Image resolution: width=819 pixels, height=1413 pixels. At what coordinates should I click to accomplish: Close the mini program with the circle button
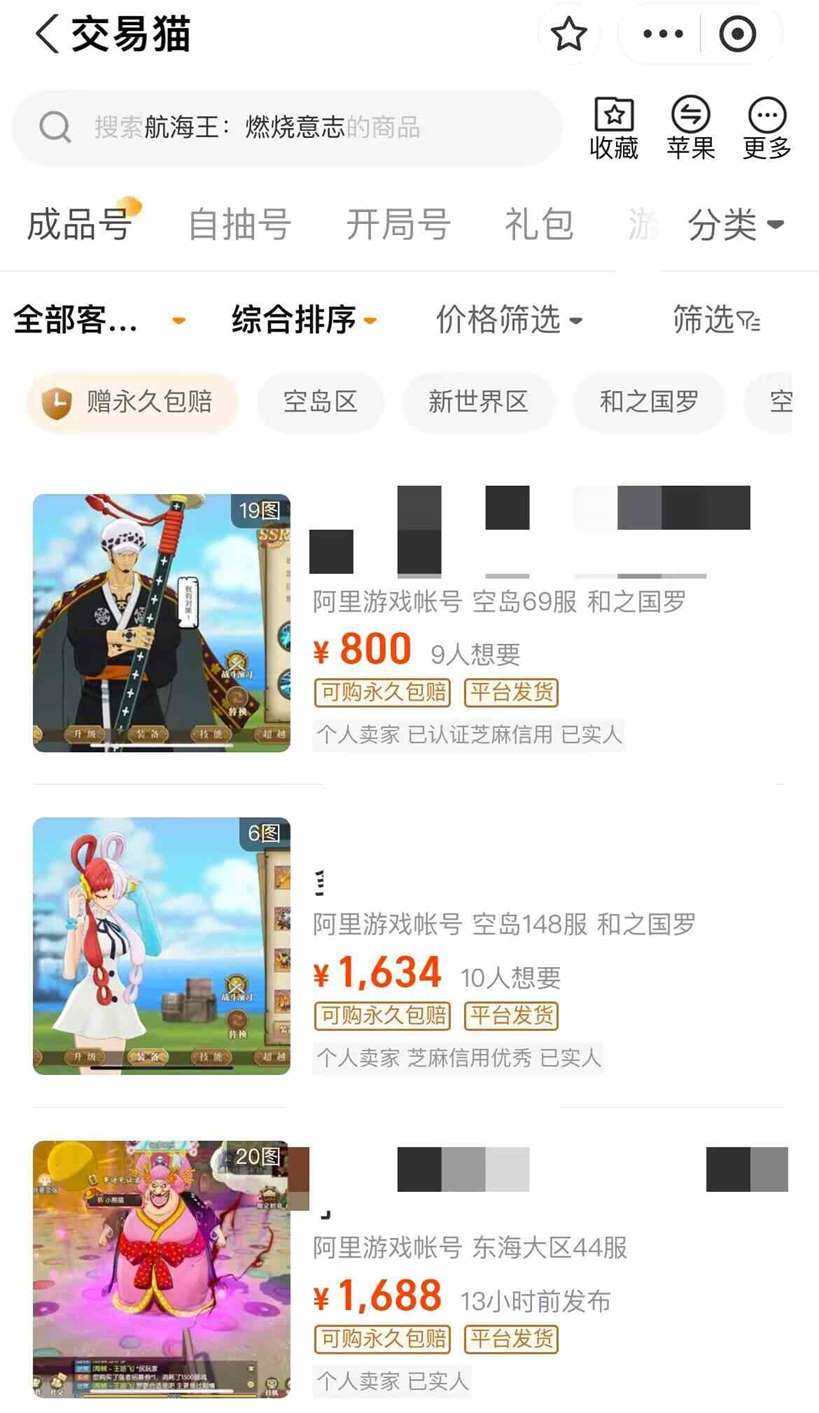pyautogui.click(x=738, y=35)
